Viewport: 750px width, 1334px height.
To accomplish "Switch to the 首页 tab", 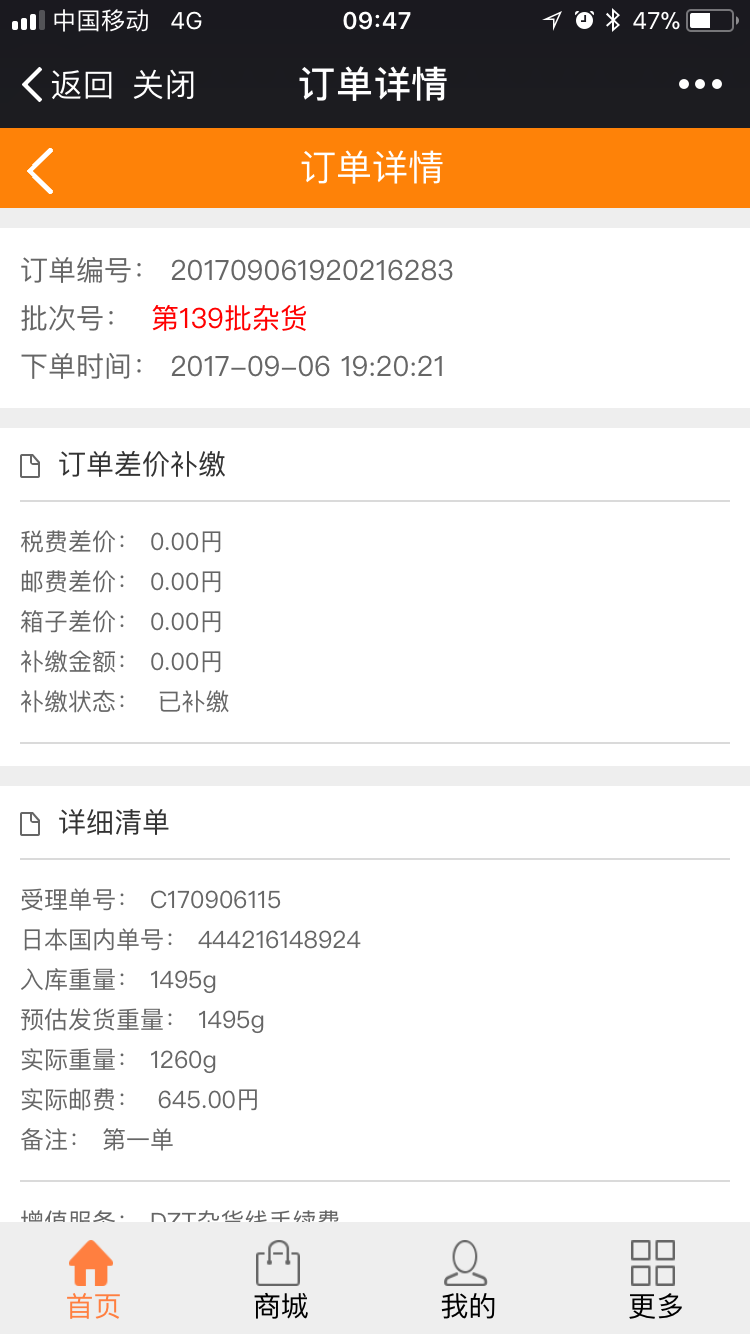I will pyautogui.click(x=93, y=1280).
